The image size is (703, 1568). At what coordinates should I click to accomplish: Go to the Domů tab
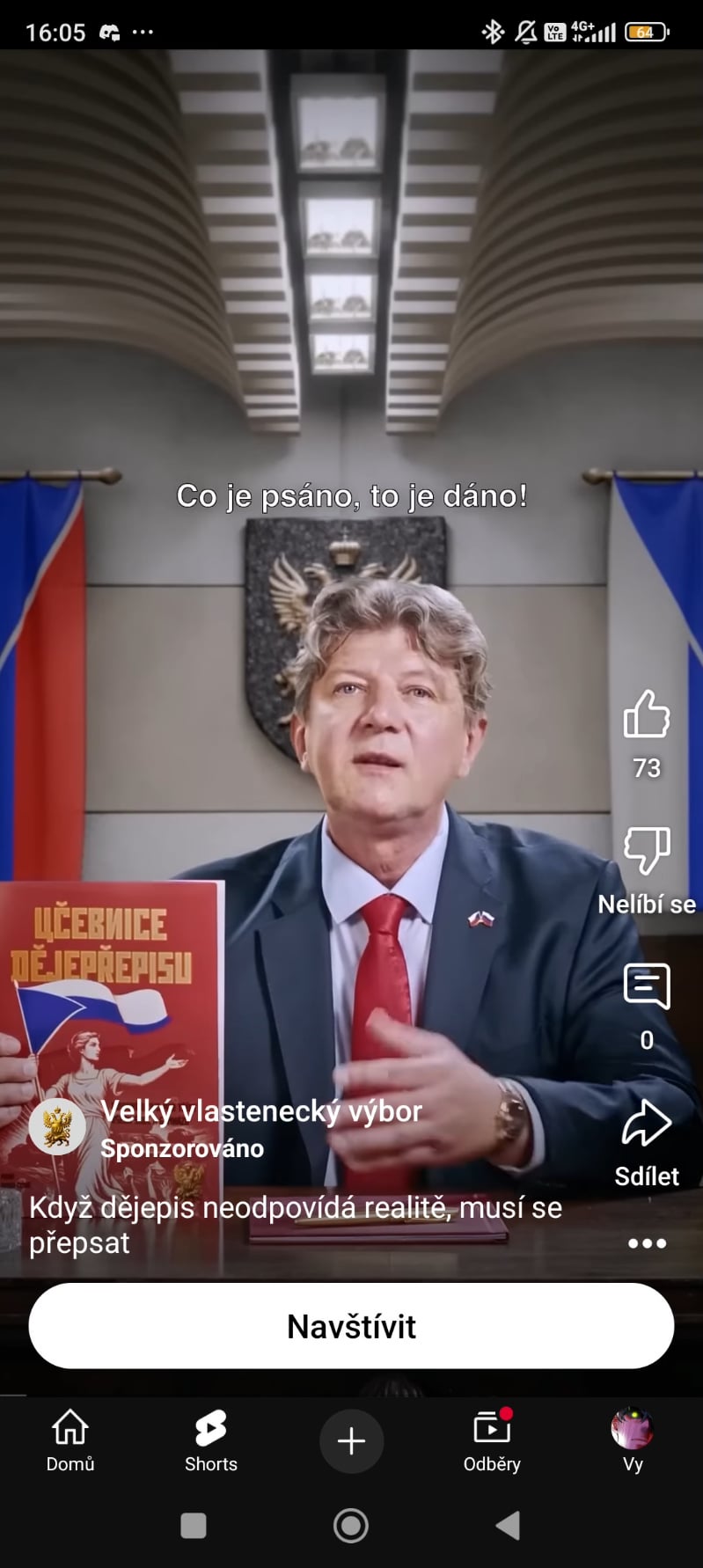pyautogui.click(x=70, y=1440)
